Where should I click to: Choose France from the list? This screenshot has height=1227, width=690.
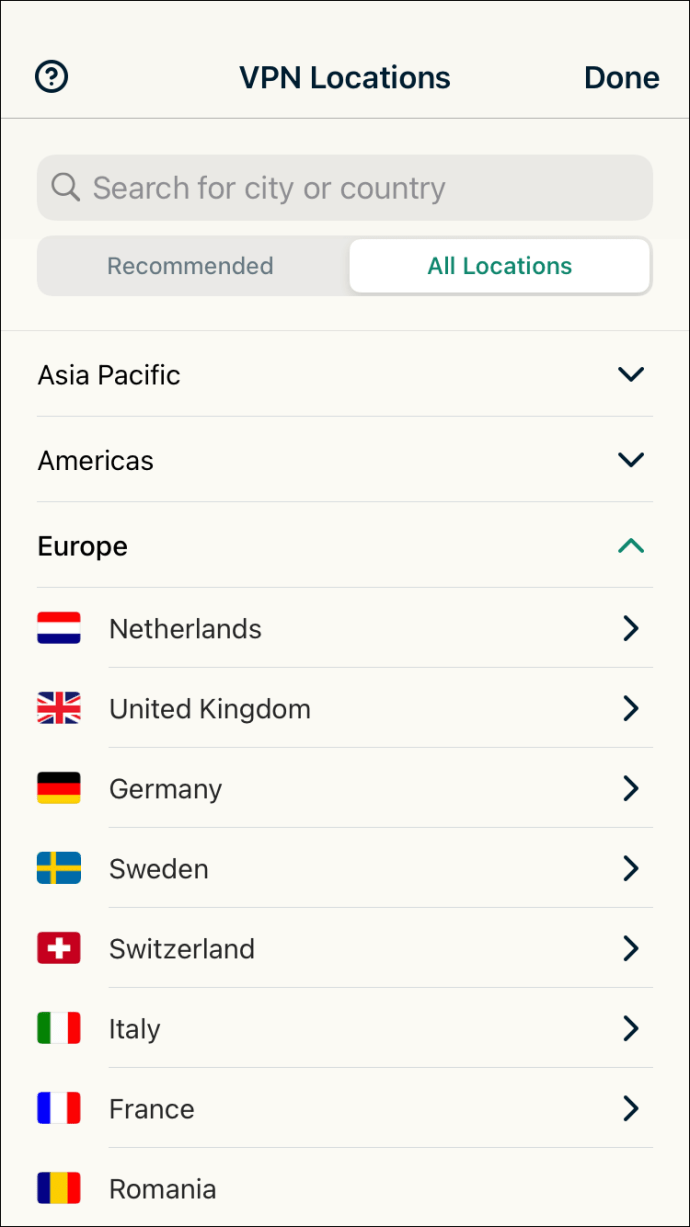pyautogui.click(x=345, y=1108)
